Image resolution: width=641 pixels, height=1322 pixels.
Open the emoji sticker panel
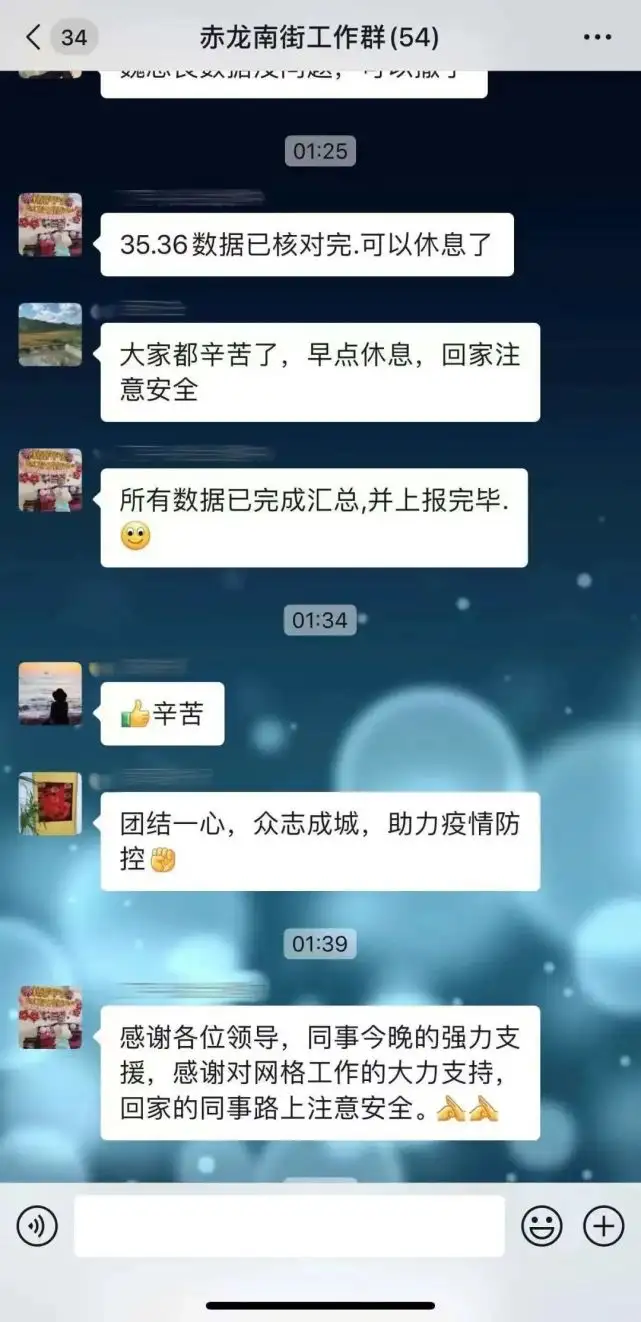(542, 1226)
